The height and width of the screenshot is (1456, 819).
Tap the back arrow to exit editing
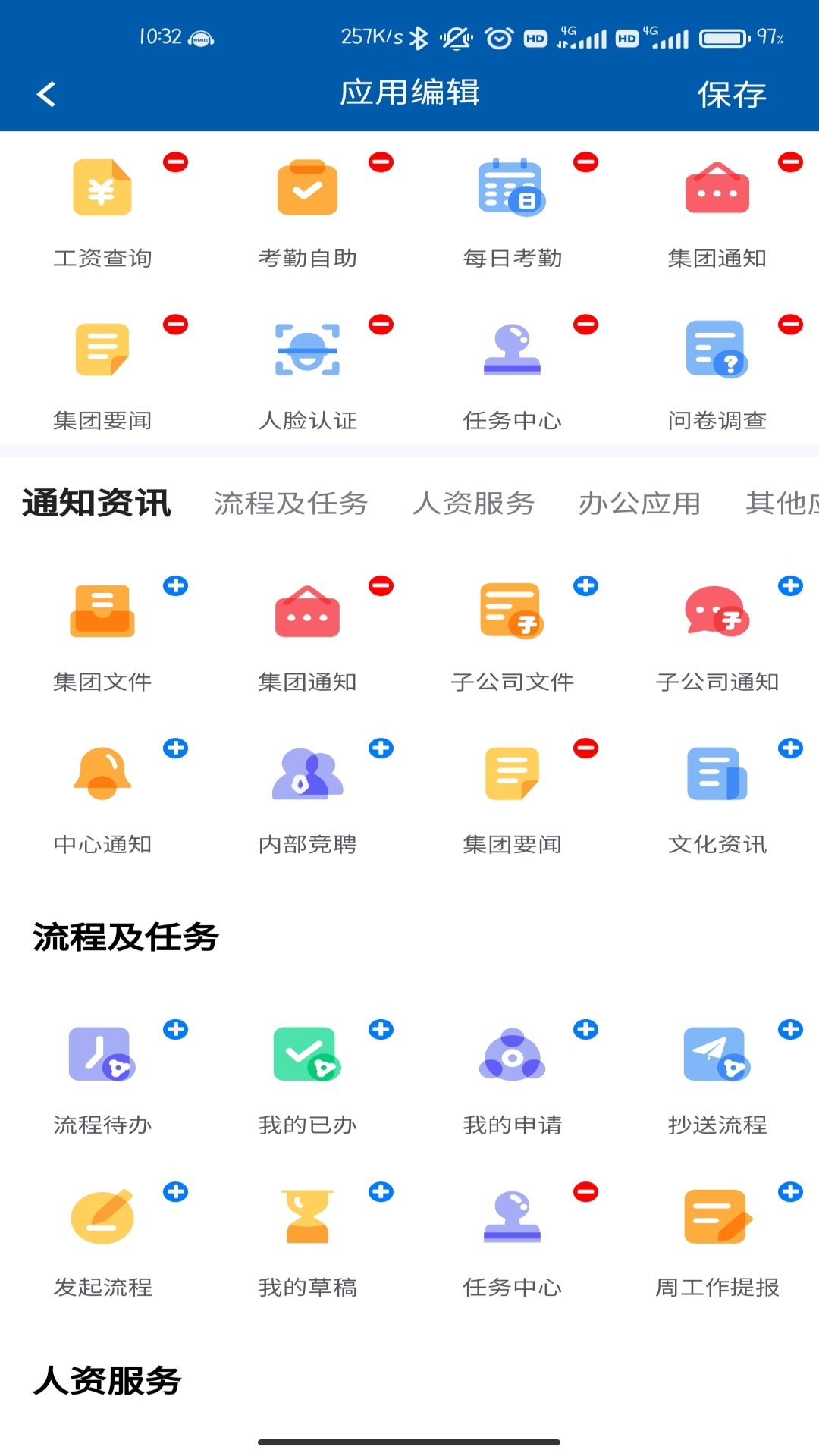coord(45,94)
